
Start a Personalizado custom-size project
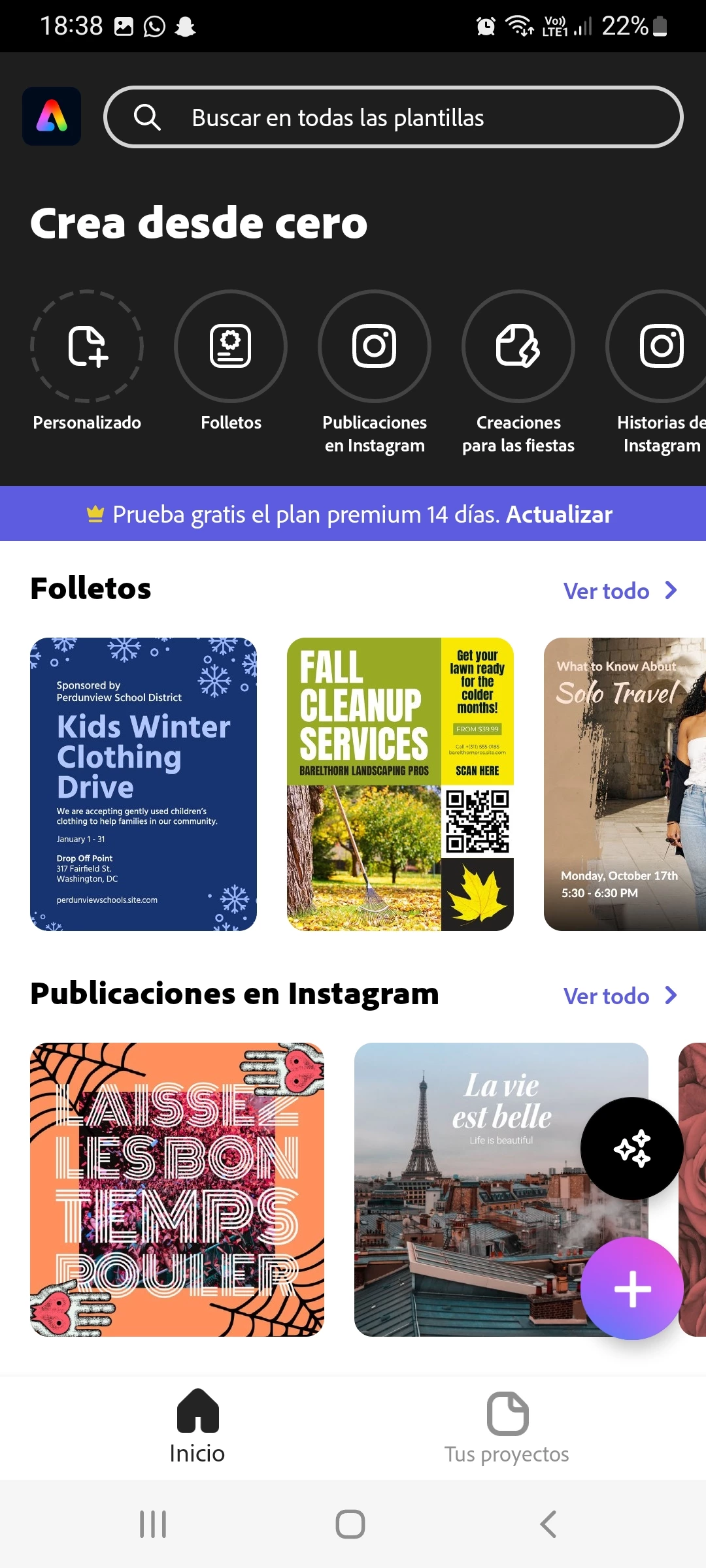[x=87, y=346]
